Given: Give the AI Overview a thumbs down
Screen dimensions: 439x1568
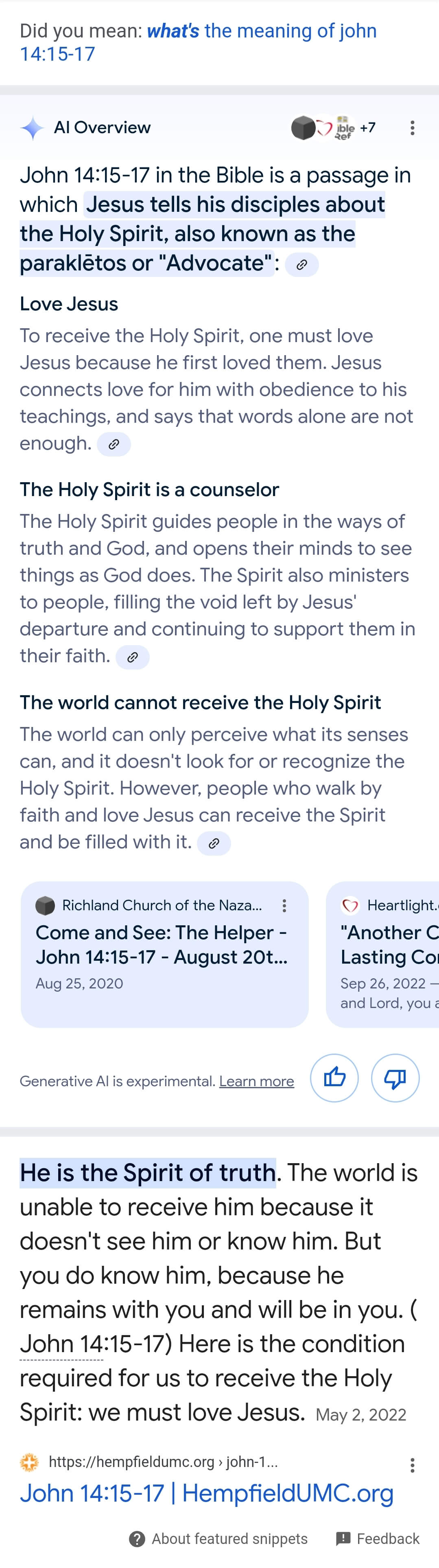Looking at the screenshot, I should [x=395, y=1078].
